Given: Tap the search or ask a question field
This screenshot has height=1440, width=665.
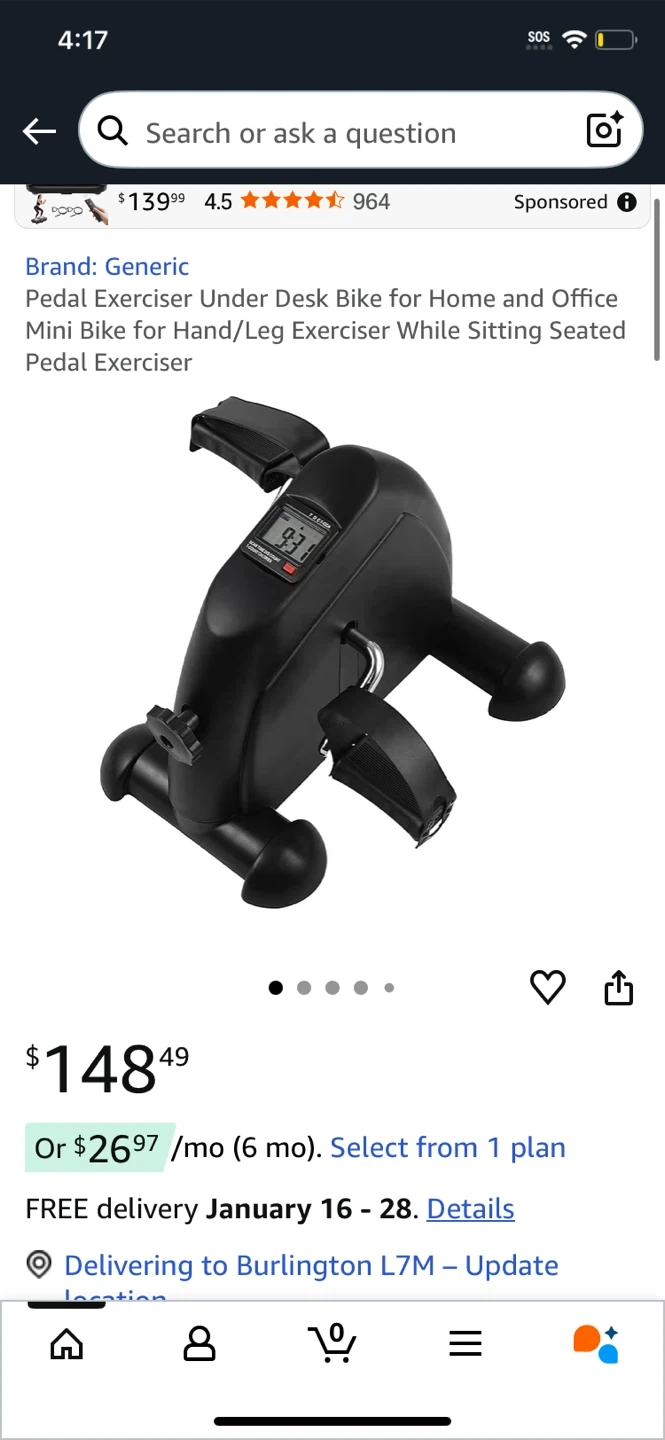Looking at the screenshot, I should click(330, 133).
